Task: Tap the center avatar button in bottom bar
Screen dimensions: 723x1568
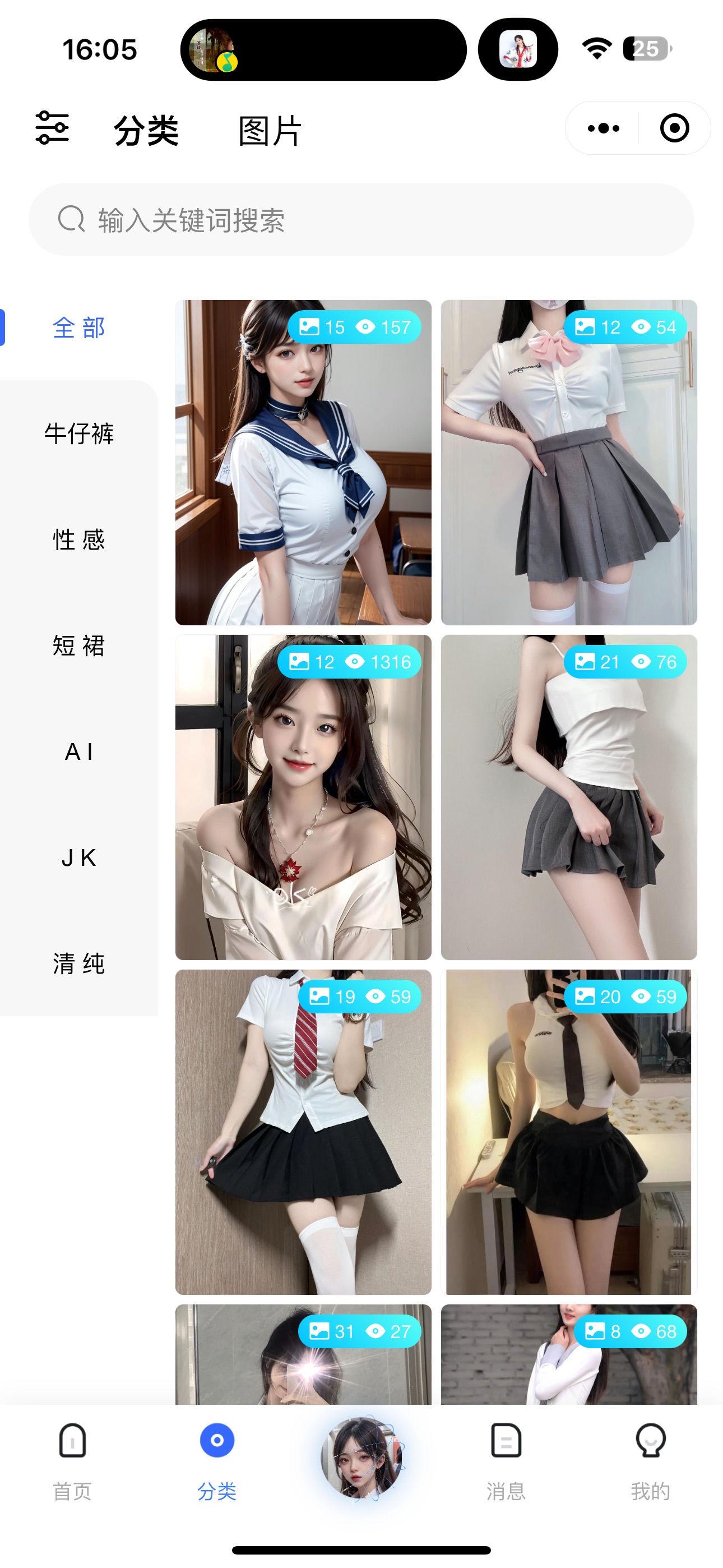Action: coord(362,1457)
